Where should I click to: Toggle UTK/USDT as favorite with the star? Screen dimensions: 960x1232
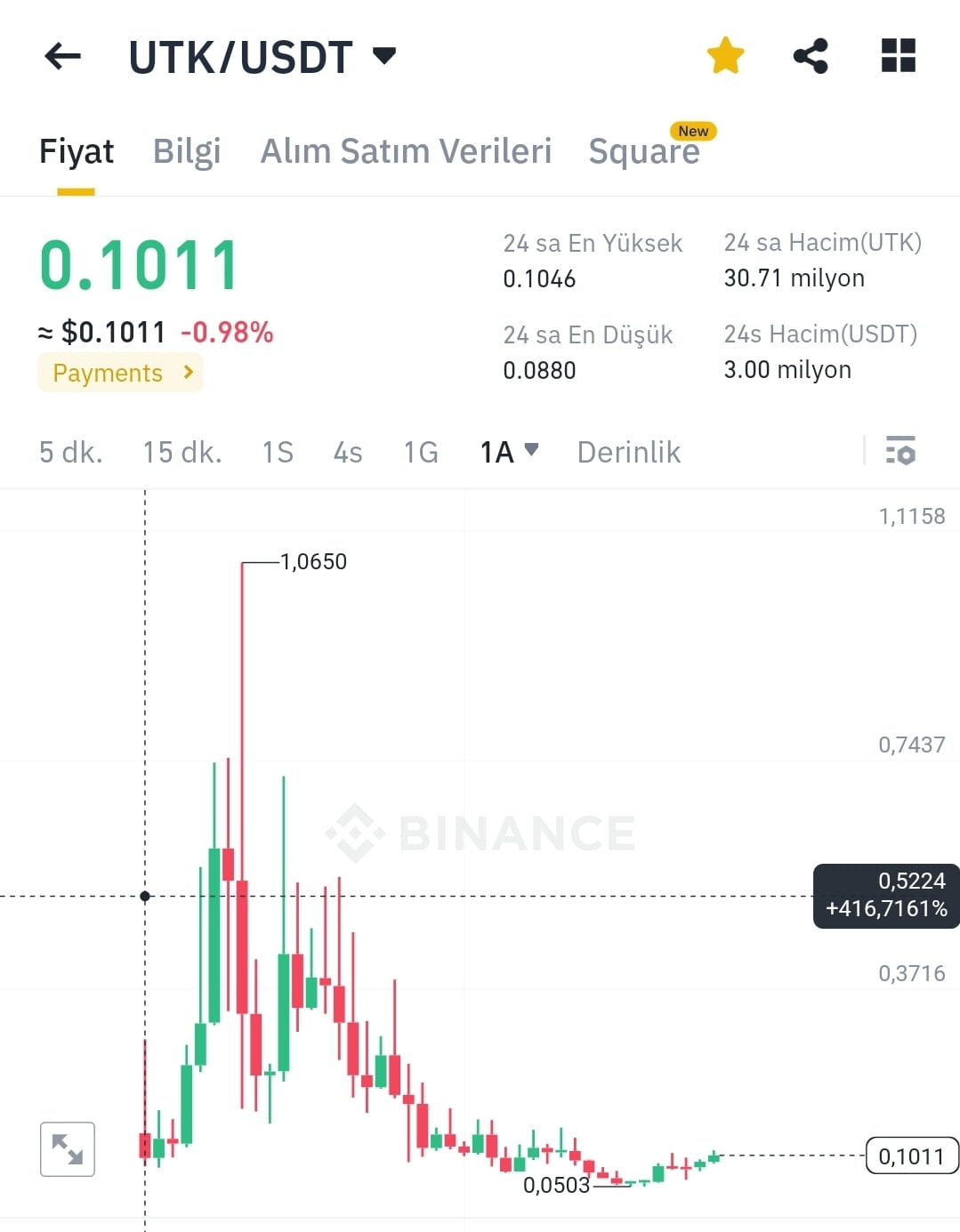(x=725, y=54)
